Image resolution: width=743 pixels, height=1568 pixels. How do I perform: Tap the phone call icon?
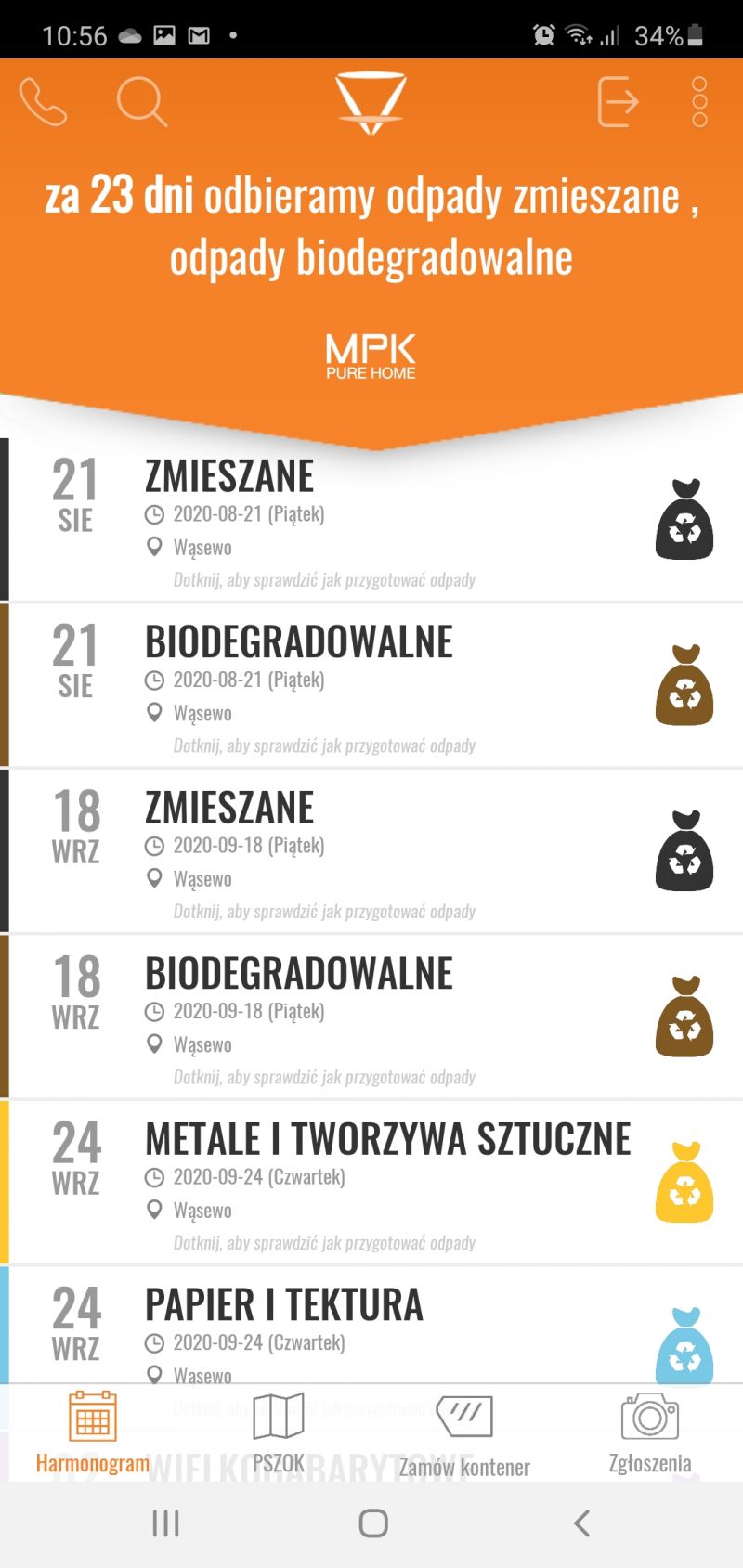[x=43, y=101]
